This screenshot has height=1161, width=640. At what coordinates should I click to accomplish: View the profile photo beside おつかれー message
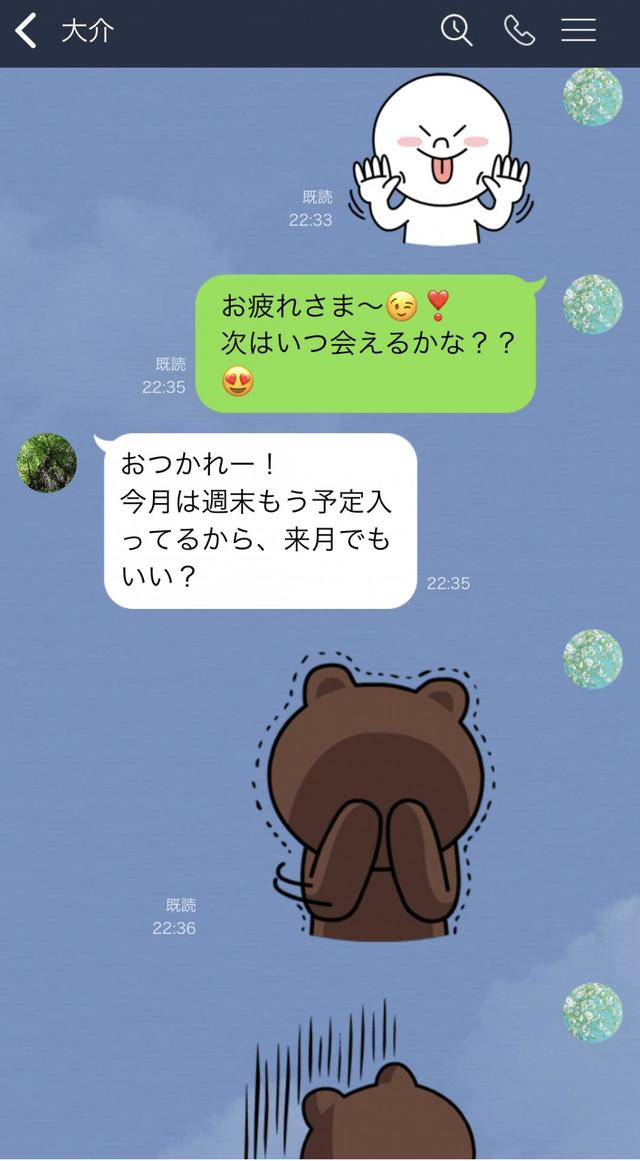pyautogui.click(x=47, y=463)
